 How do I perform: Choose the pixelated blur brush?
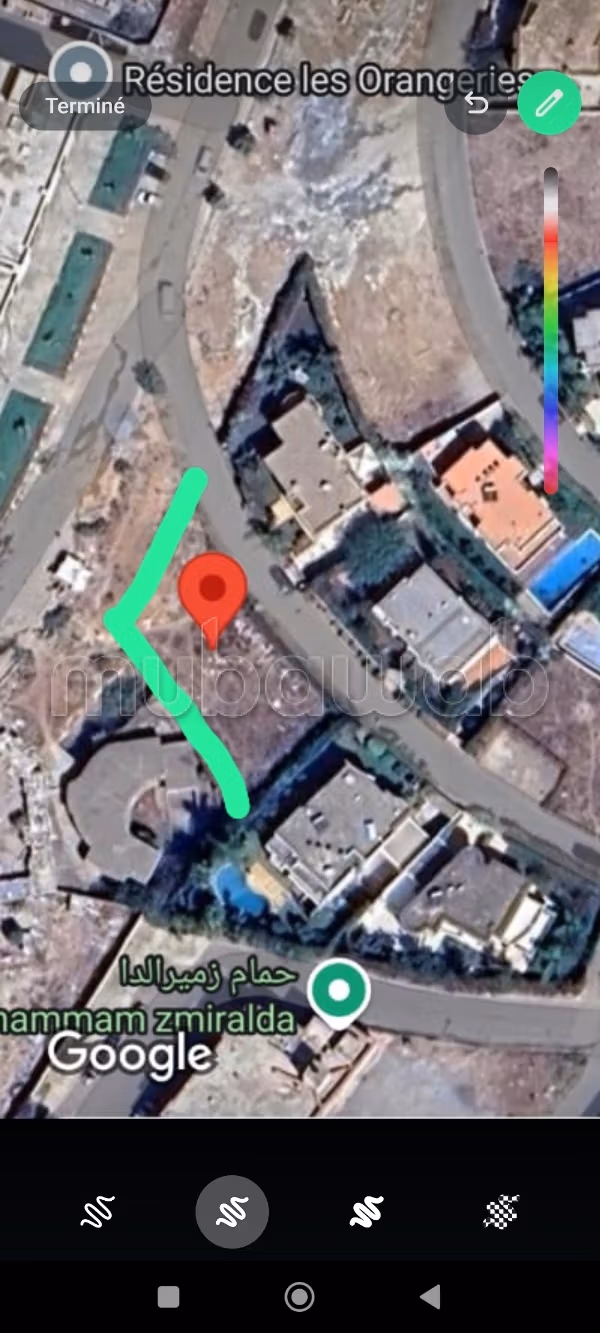point(502,1212)
